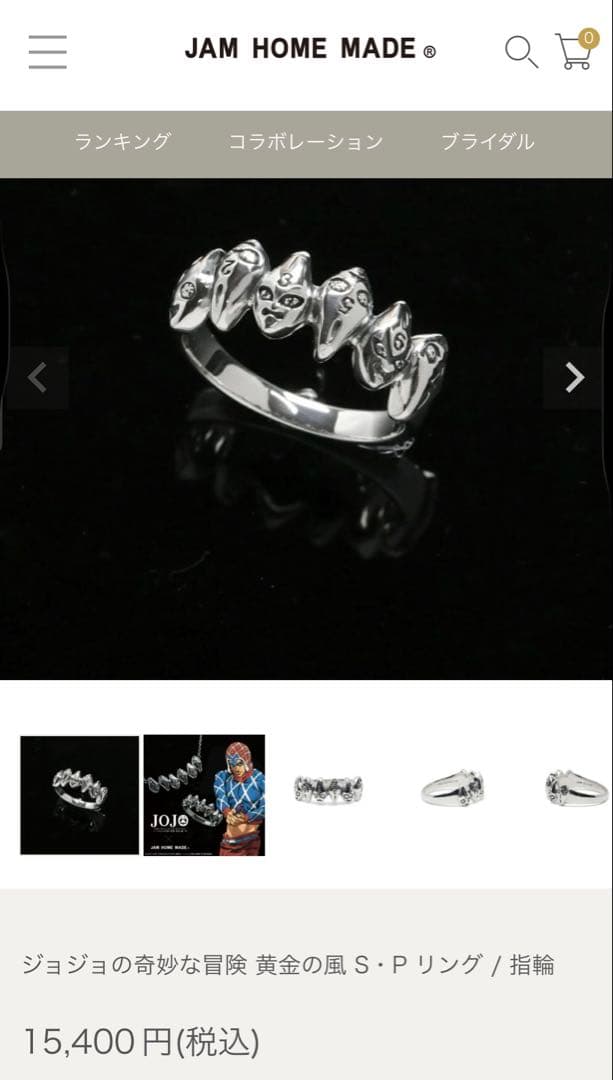
Task: Select the first ring thumbnail on black
Action: [80, 795]
